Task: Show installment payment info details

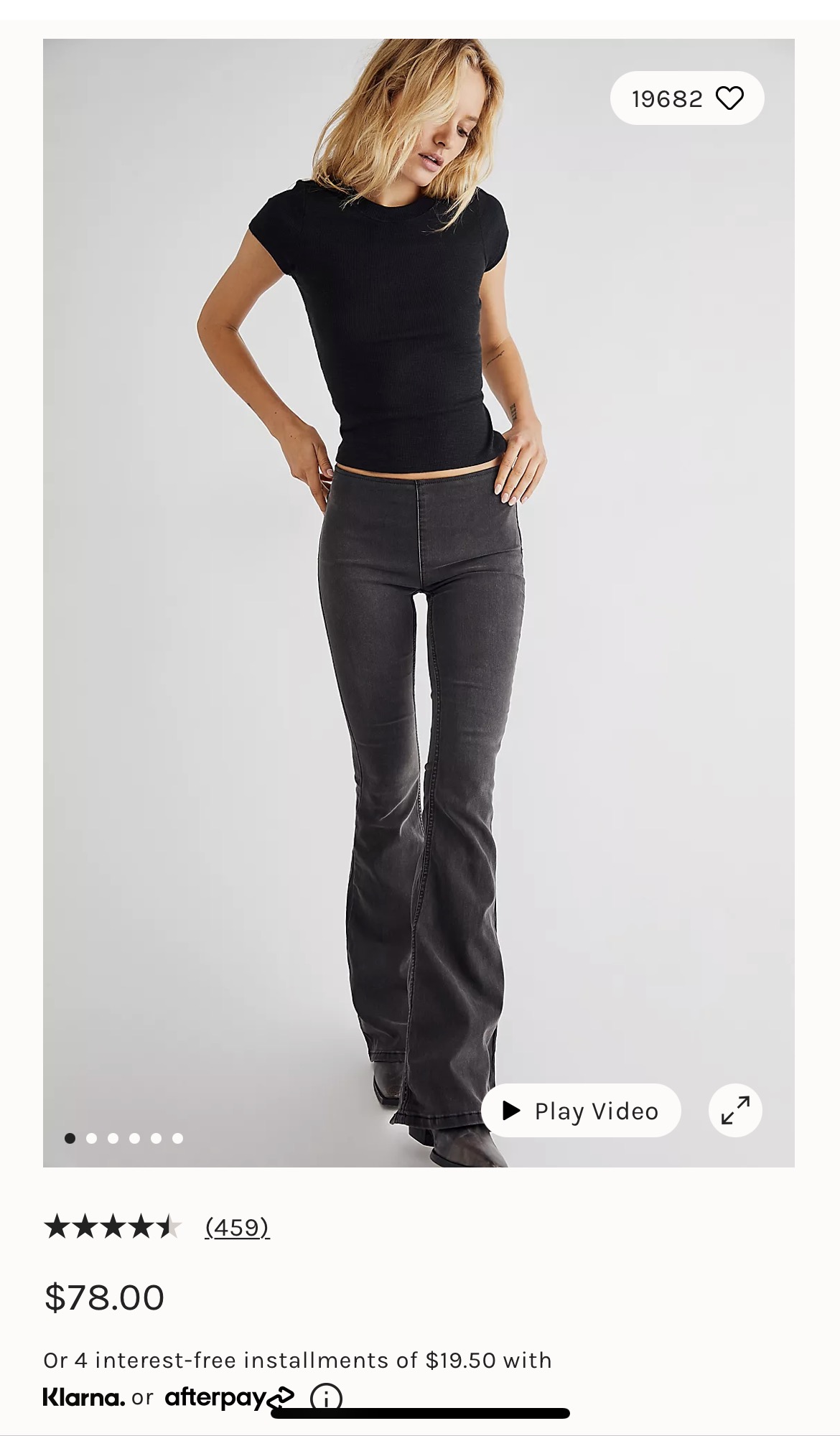Action: (x=326, y=1398)
